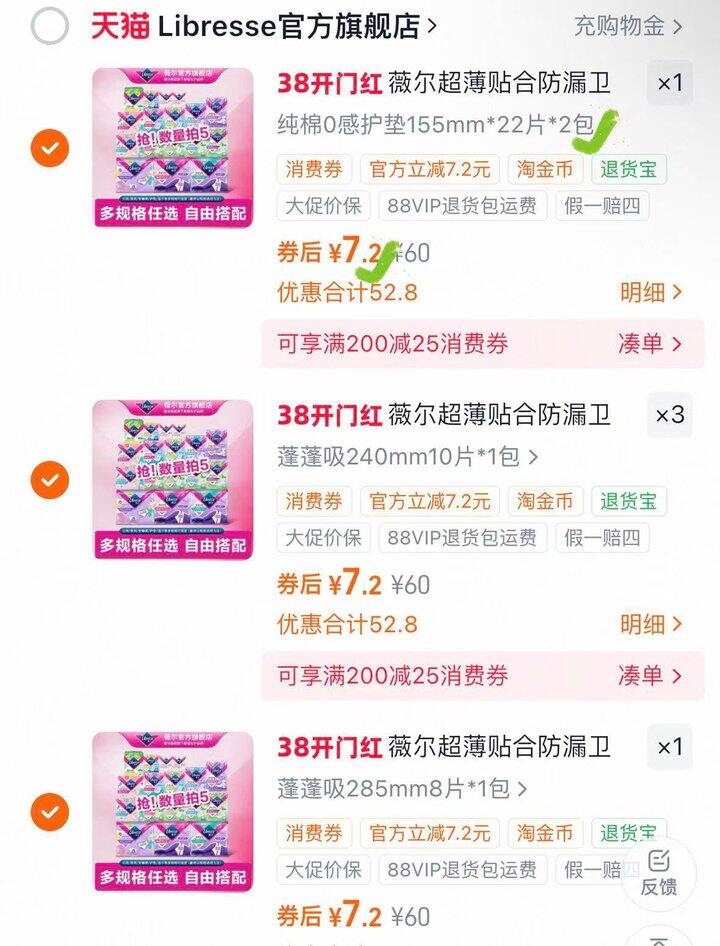Untick the 蓬蓬吸285mm8片 item checkbox
720x946 pixels.
pos(49,812)
